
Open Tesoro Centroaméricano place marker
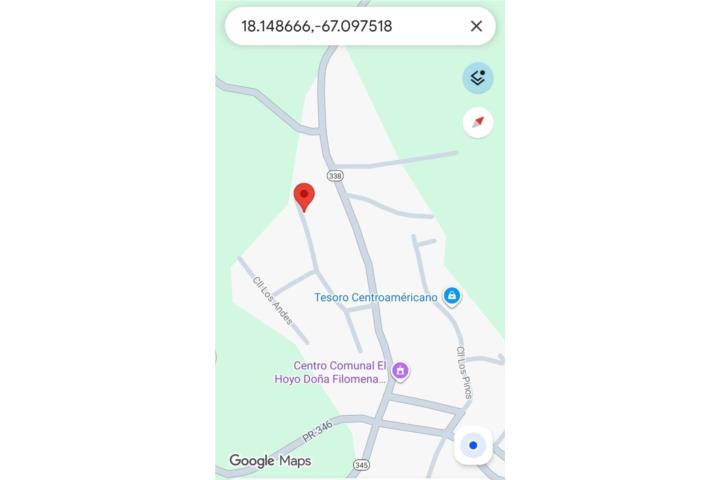point(452,297)
